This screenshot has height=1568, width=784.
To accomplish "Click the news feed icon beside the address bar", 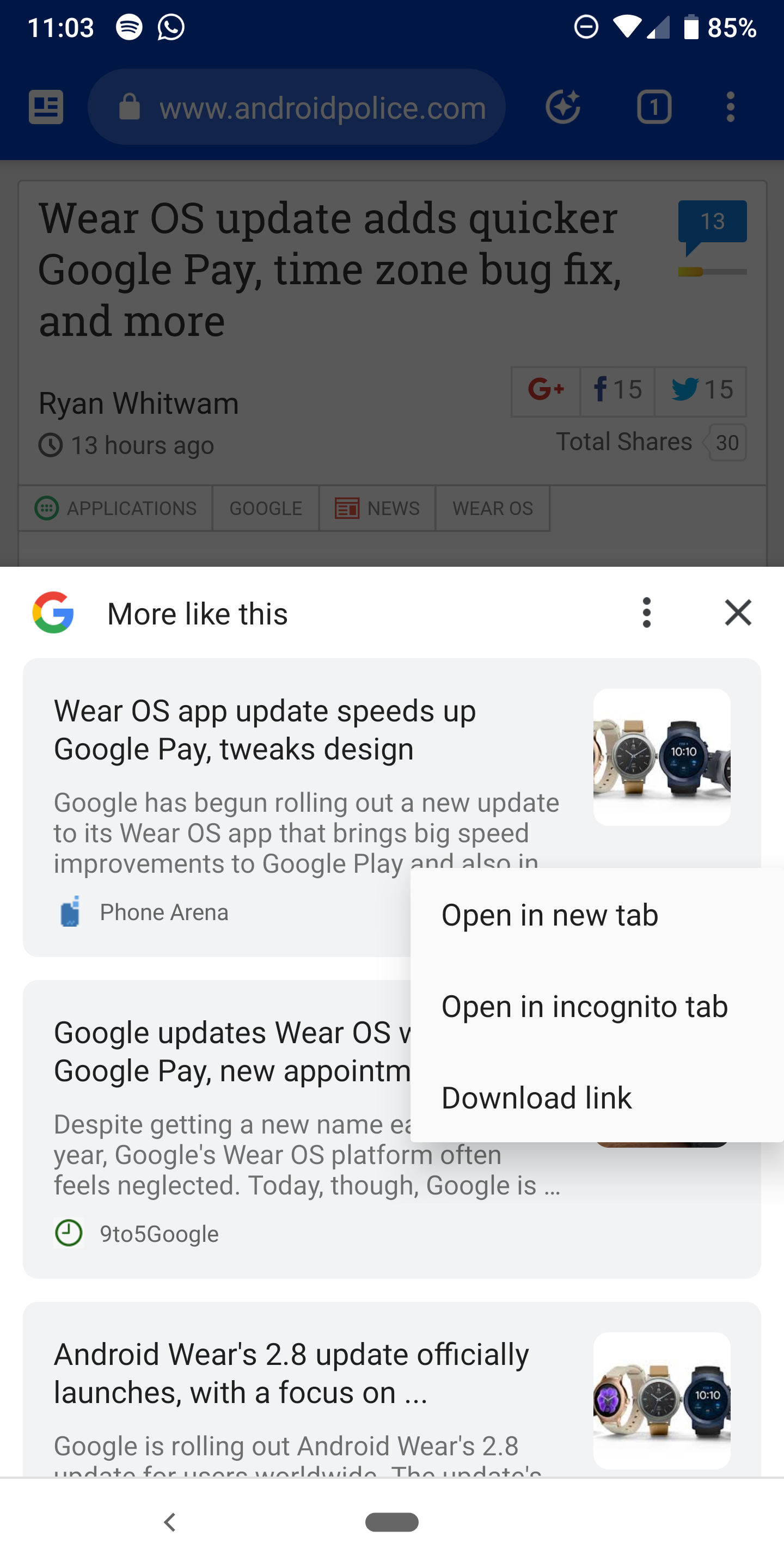I will click(x=46, y=107).
